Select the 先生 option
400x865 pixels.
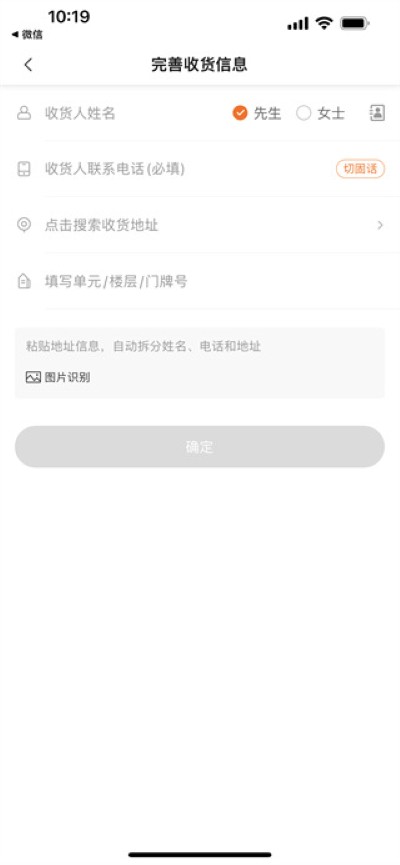point(257,114)
